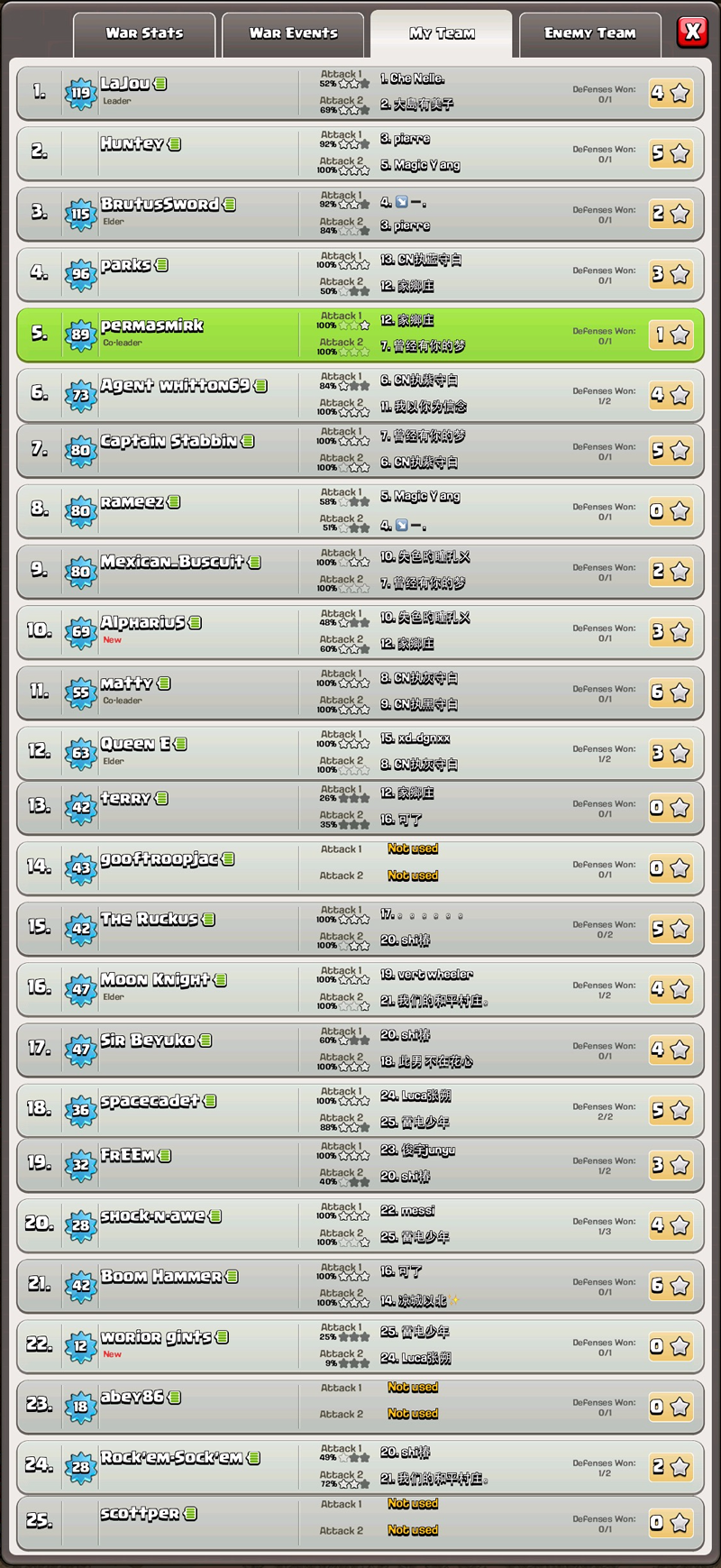Select scottper's row

[360, 1522]
